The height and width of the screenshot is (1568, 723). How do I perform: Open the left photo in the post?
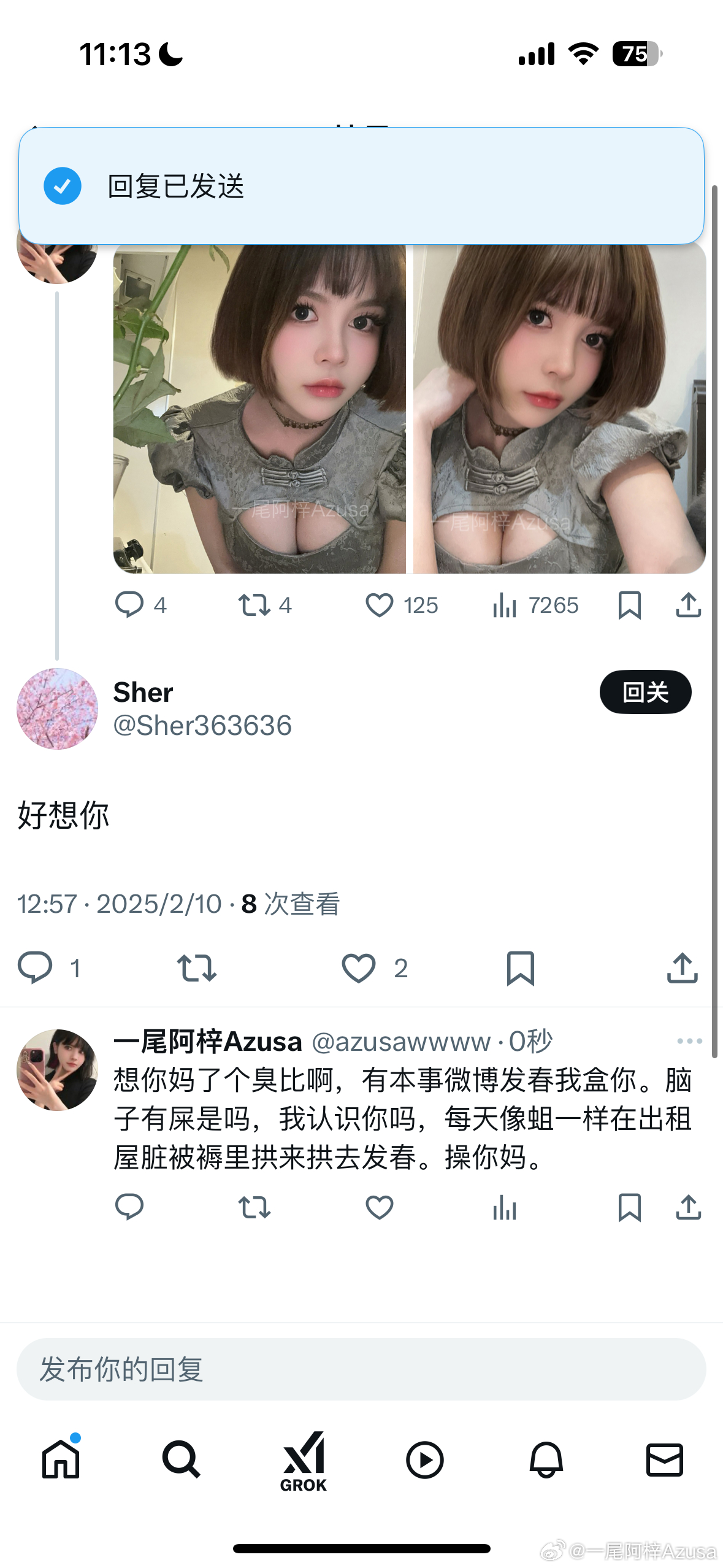pyautogui.click(x=259, y=409)
